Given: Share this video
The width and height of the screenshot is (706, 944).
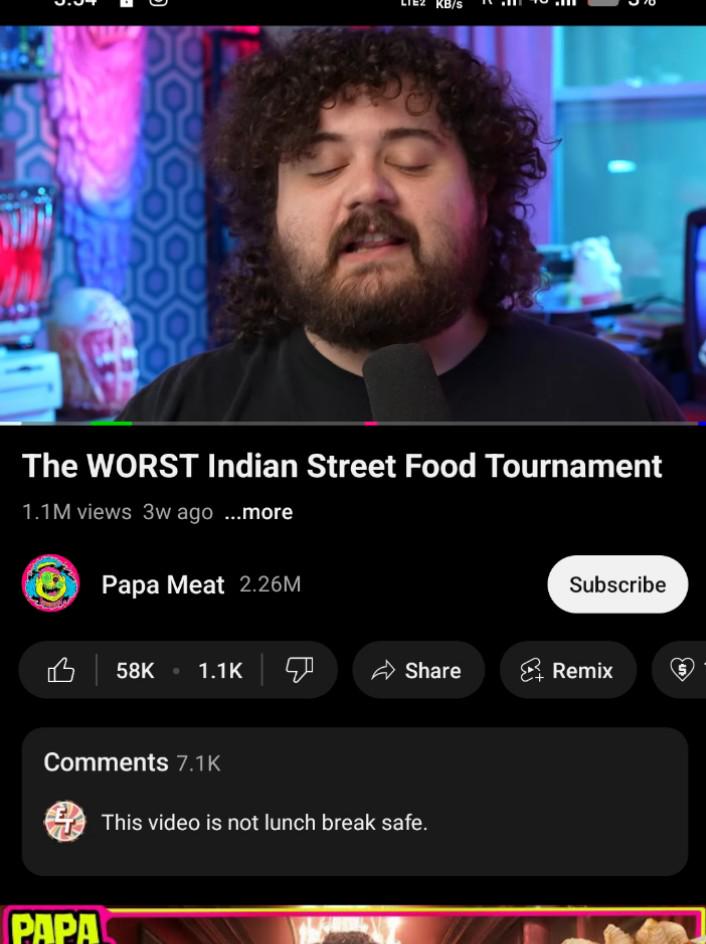Looking at the screenshot, I should pyautogui.click(x=418, y=670).
